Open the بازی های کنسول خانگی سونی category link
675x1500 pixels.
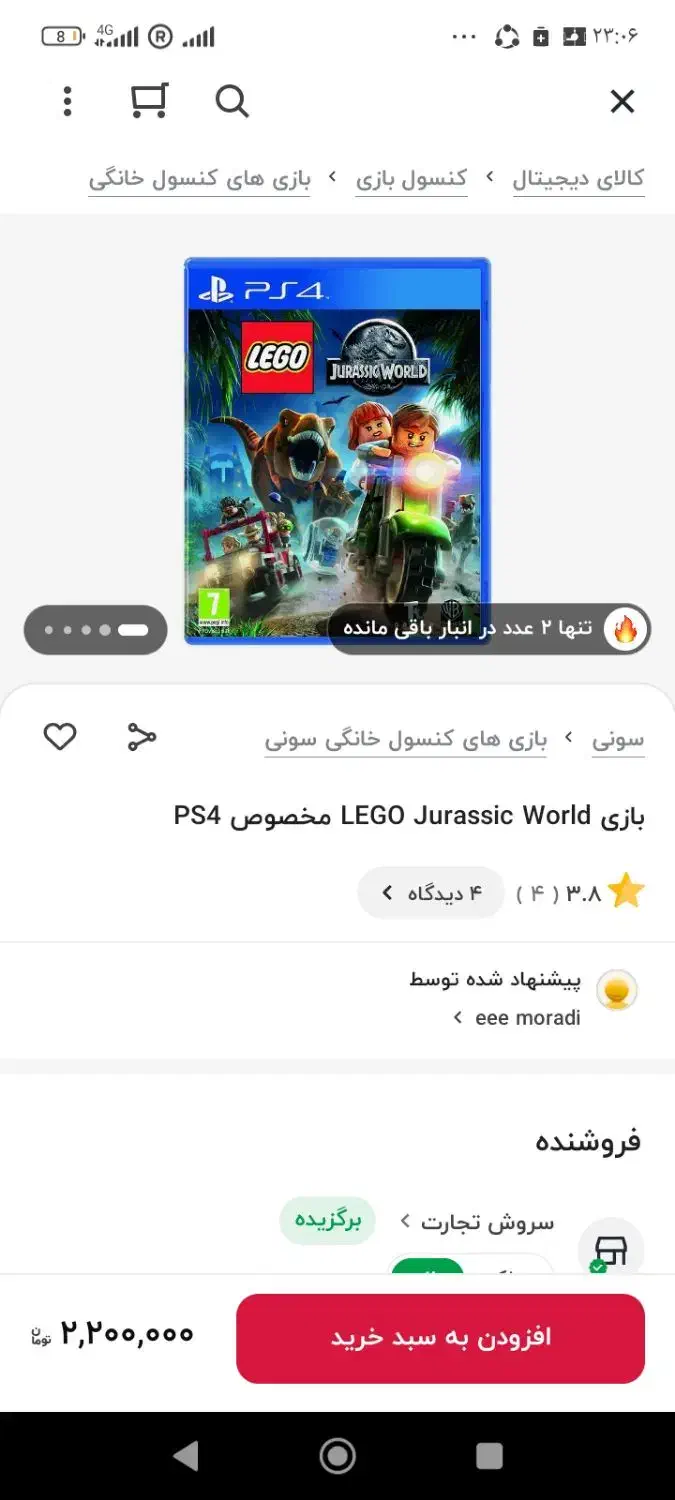pos(405,740)
